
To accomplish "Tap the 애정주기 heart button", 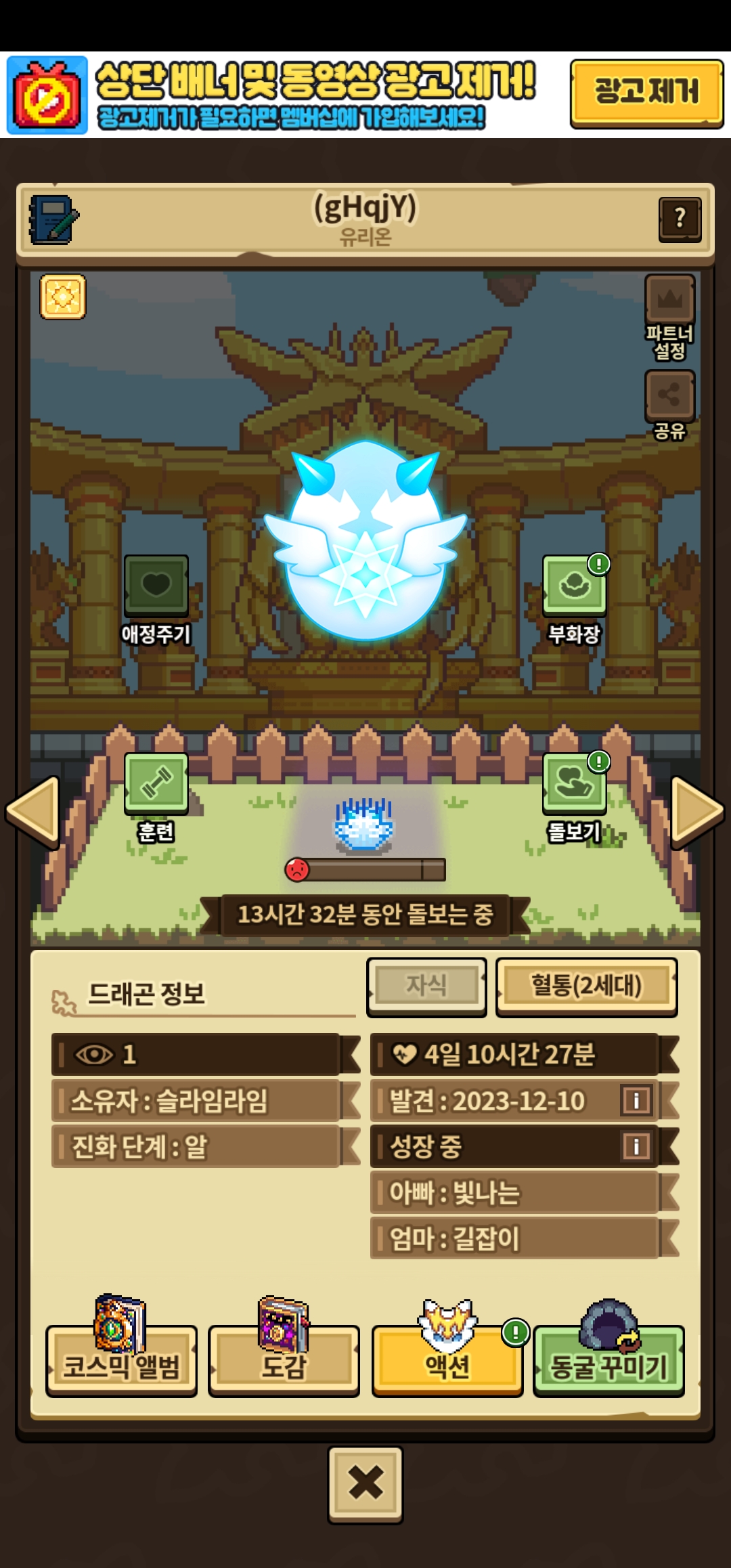I will click(x=156, y=586).
